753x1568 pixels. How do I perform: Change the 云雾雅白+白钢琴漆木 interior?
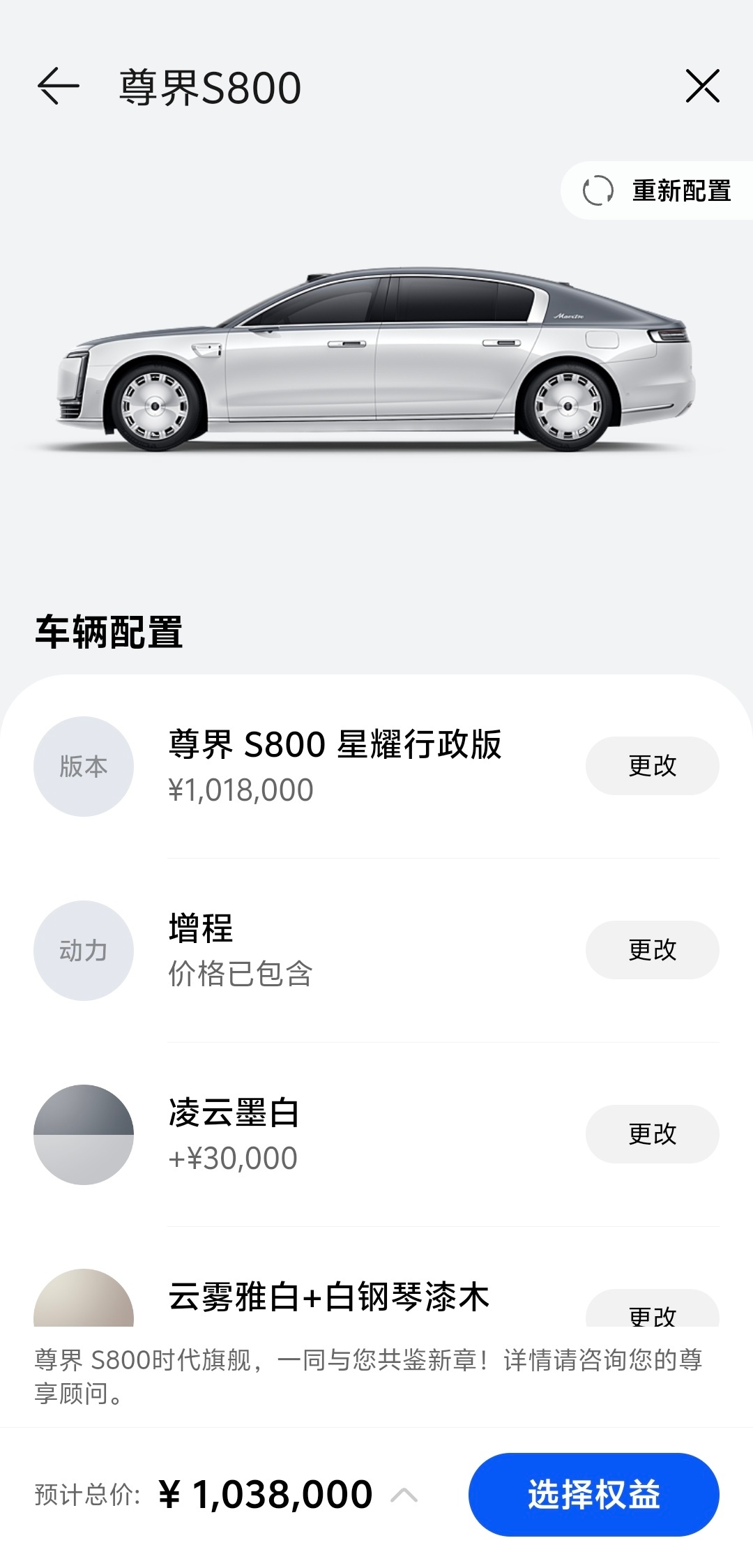(x=652, y=1309)
